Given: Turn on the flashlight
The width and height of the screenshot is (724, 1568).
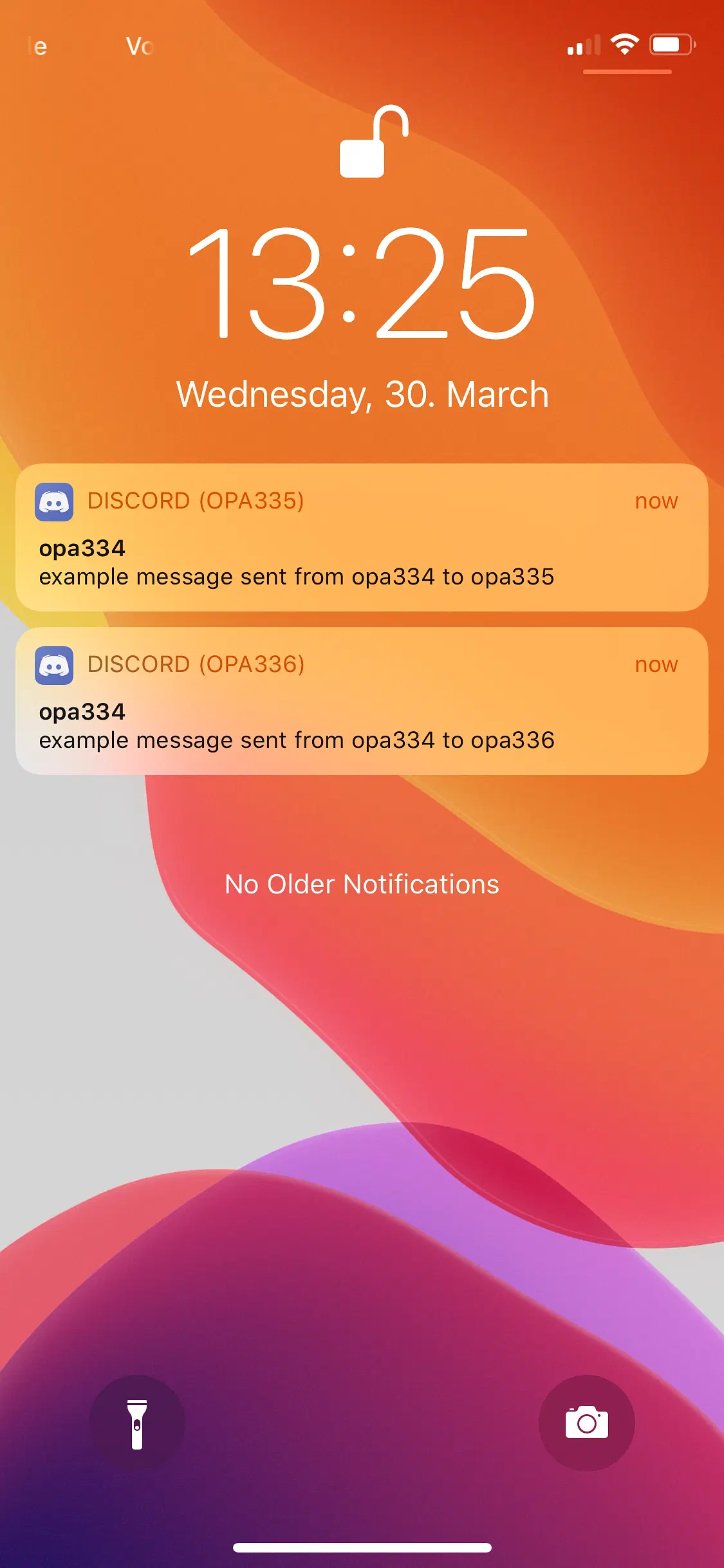Looking at the screenshot, I should tap(136, 1423).
